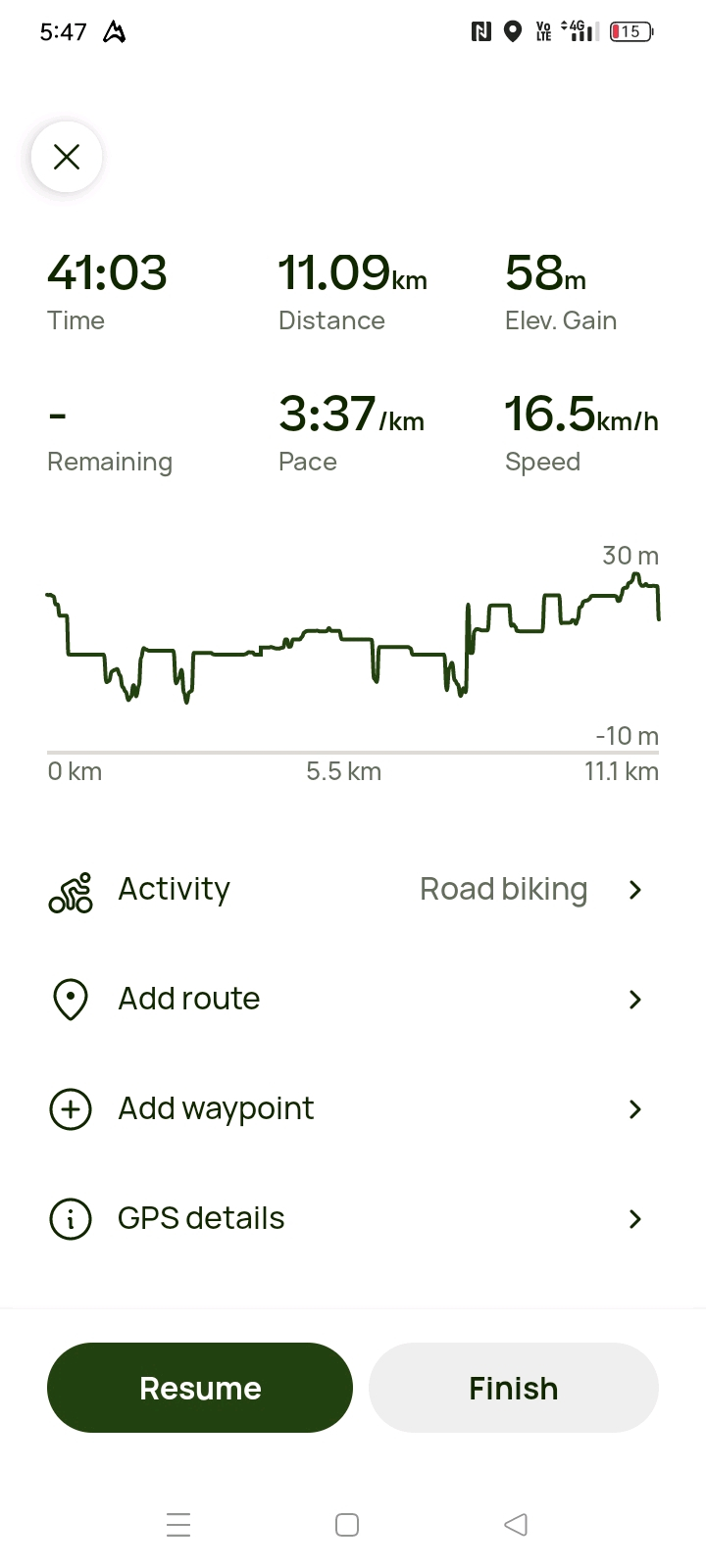The image size is (706, 1568).
Task: Add a waypoint to the recording
Action: pos(216,1108)
